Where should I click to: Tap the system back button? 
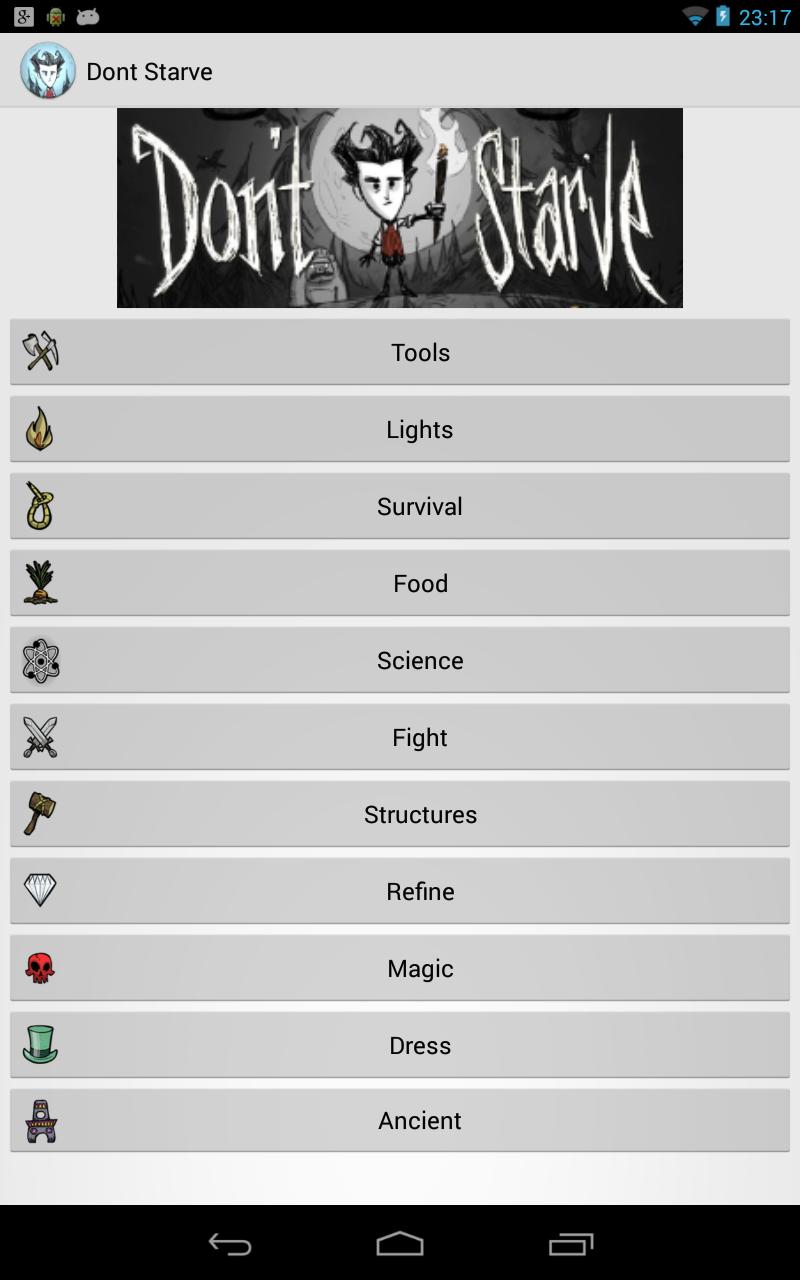click(229, 1244)
